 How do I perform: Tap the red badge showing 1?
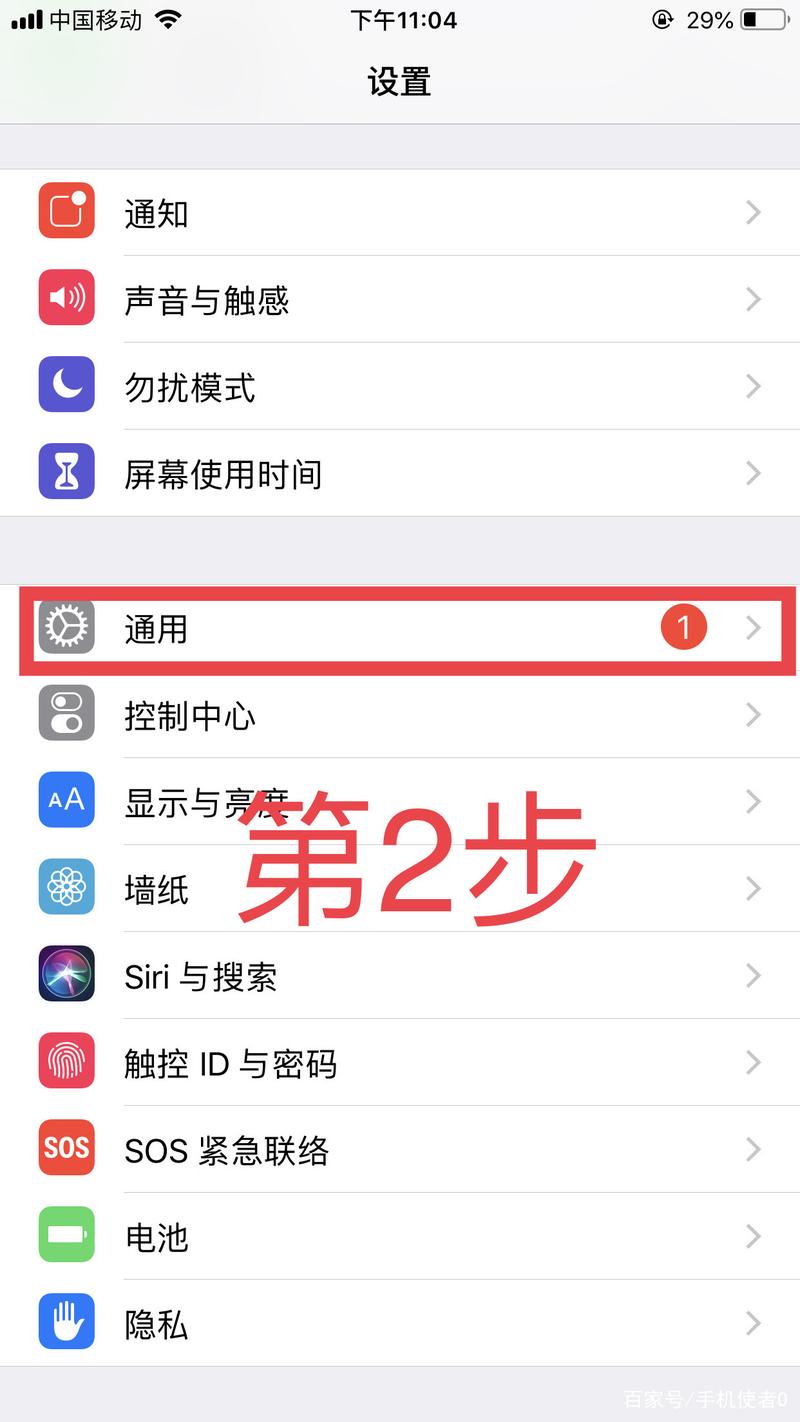tap(684, 626)
